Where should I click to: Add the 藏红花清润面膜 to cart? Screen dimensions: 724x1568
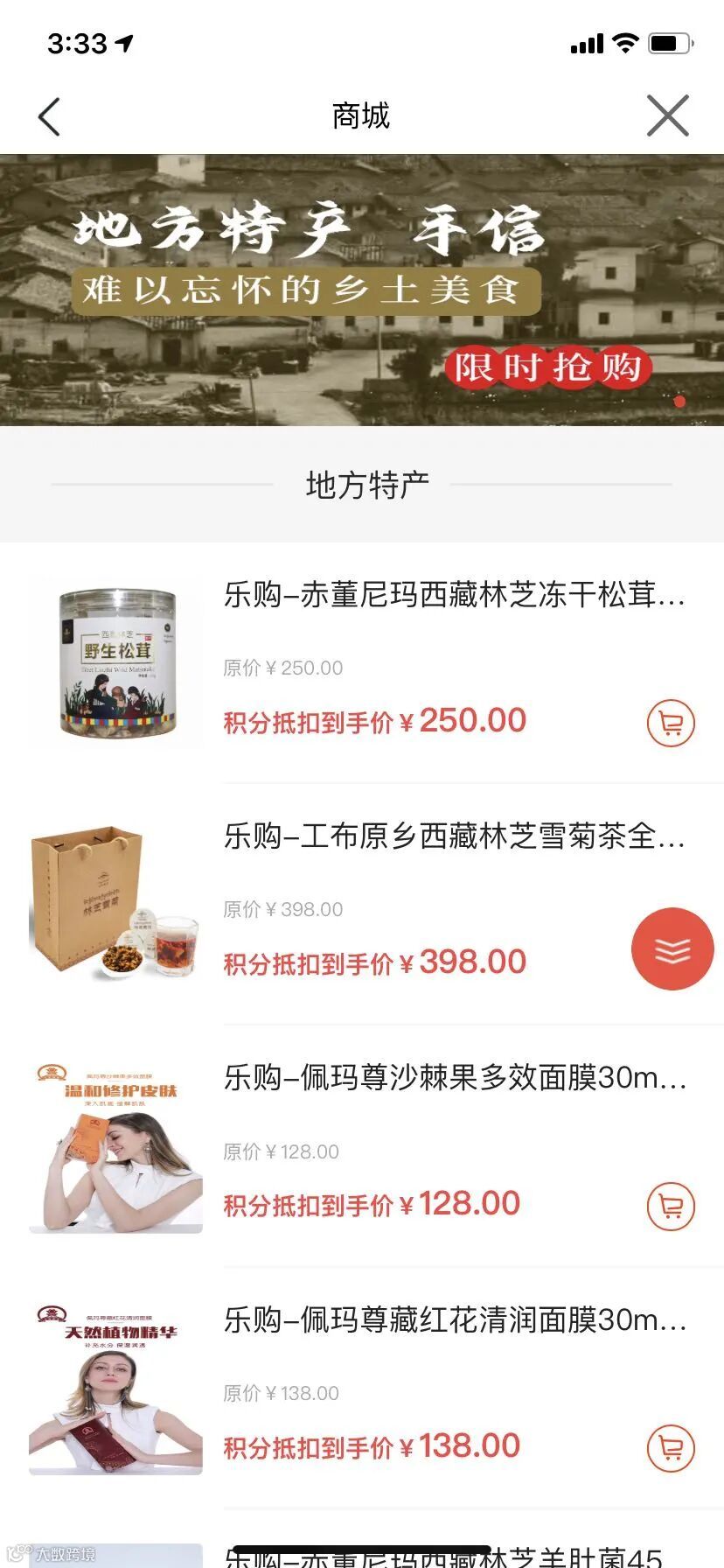[671, 1448]
